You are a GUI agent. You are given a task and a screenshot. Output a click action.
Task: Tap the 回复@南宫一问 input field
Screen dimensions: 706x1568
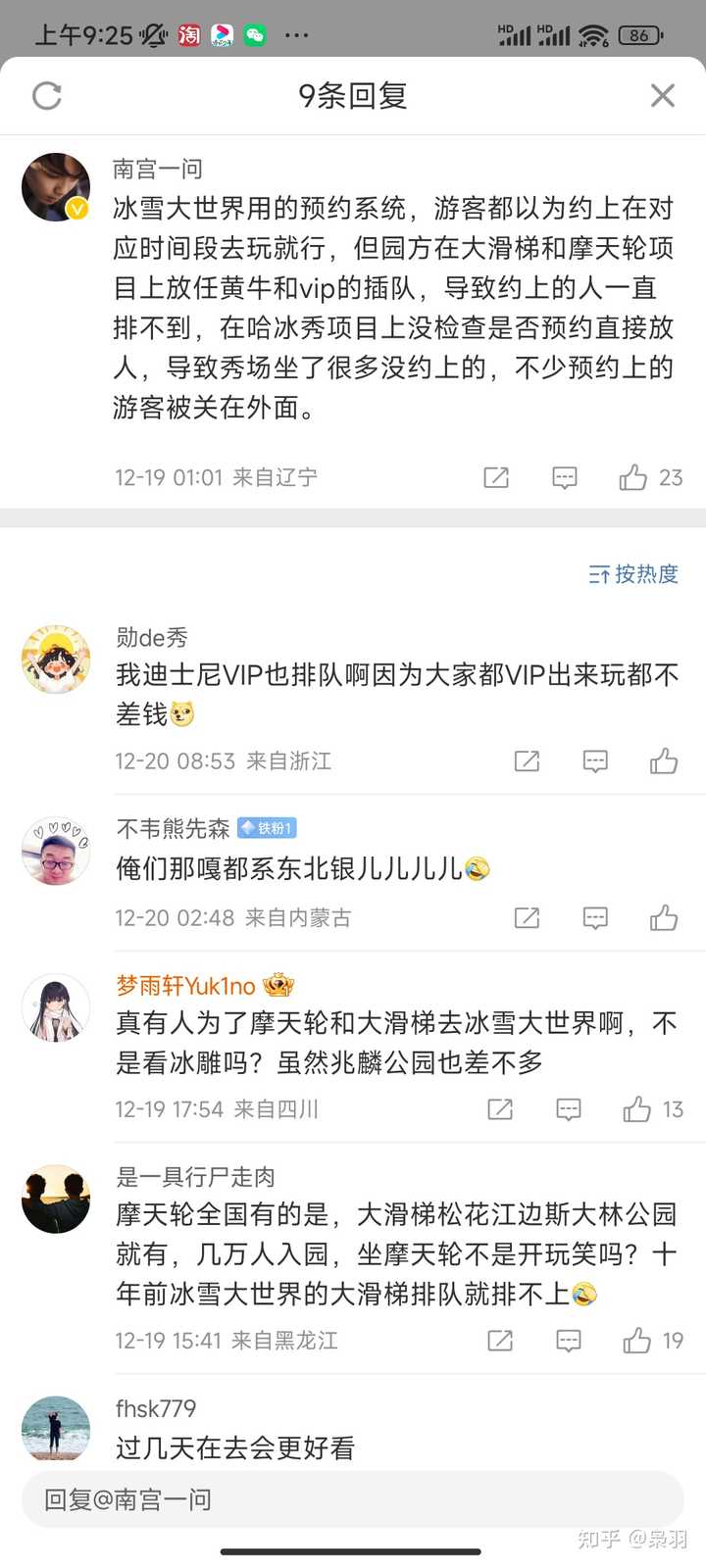click(x=353, y=1499)
